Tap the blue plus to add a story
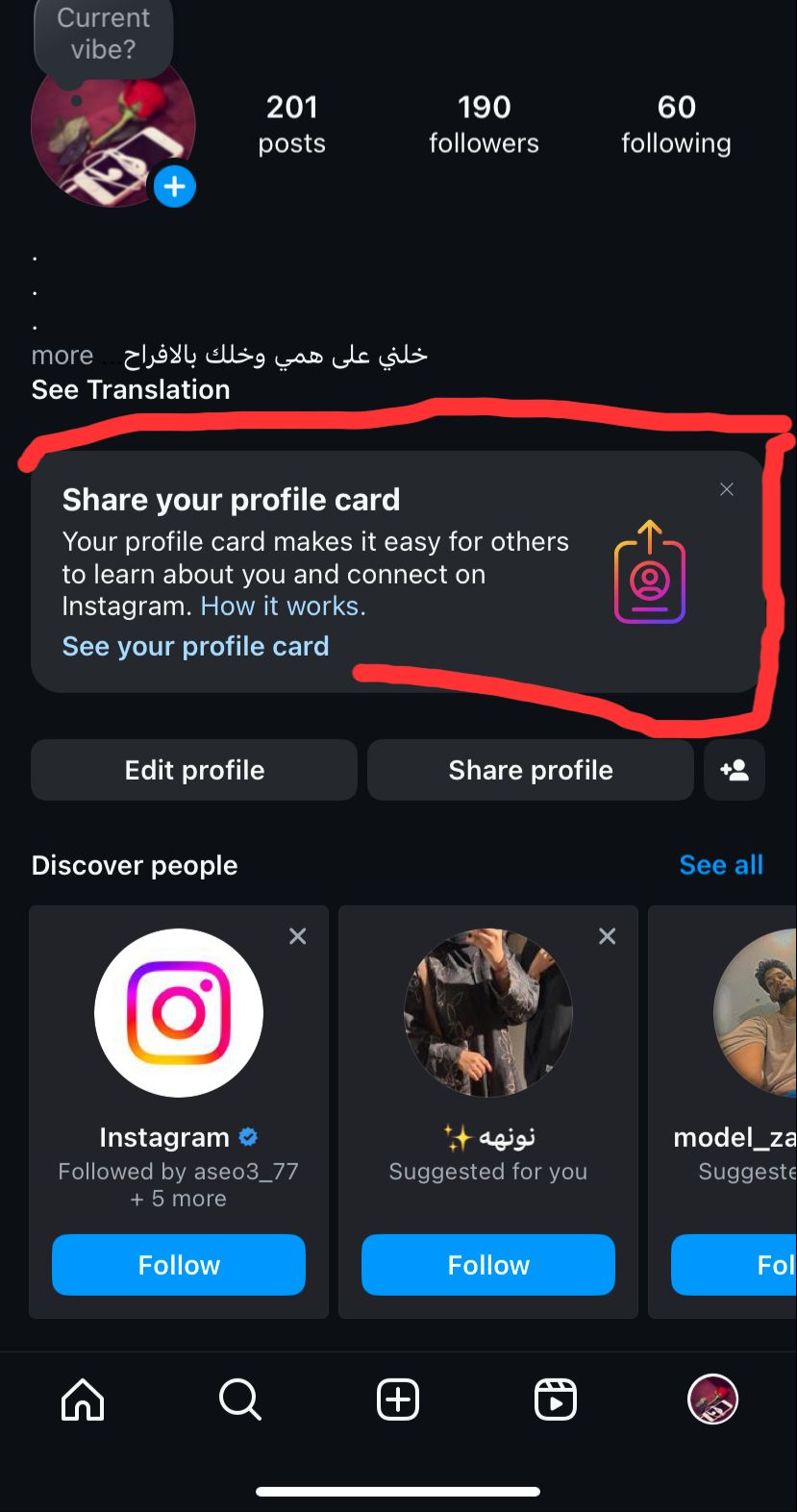797x1512 pixels. 174,186
